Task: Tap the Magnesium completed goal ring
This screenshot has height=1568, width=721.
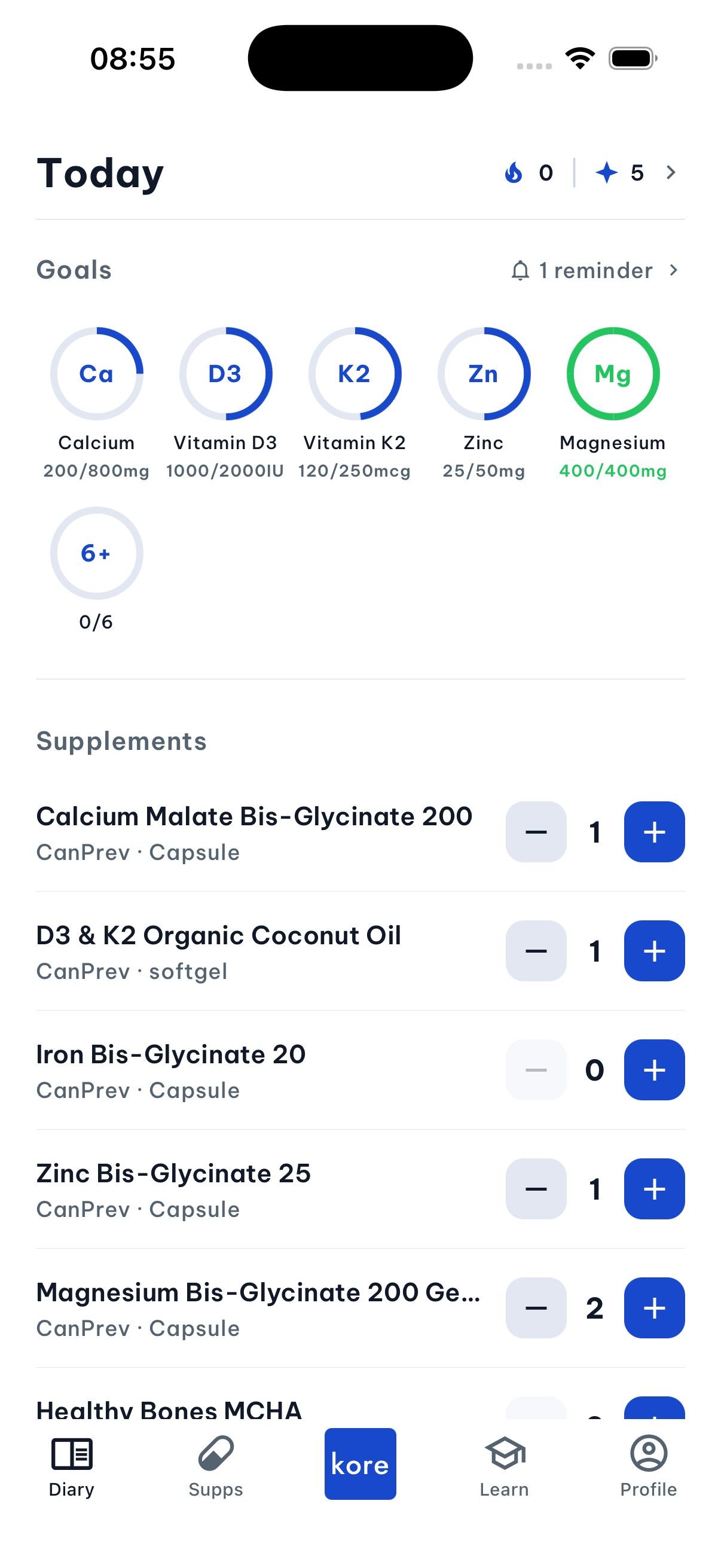Action: tap(612, 373)
